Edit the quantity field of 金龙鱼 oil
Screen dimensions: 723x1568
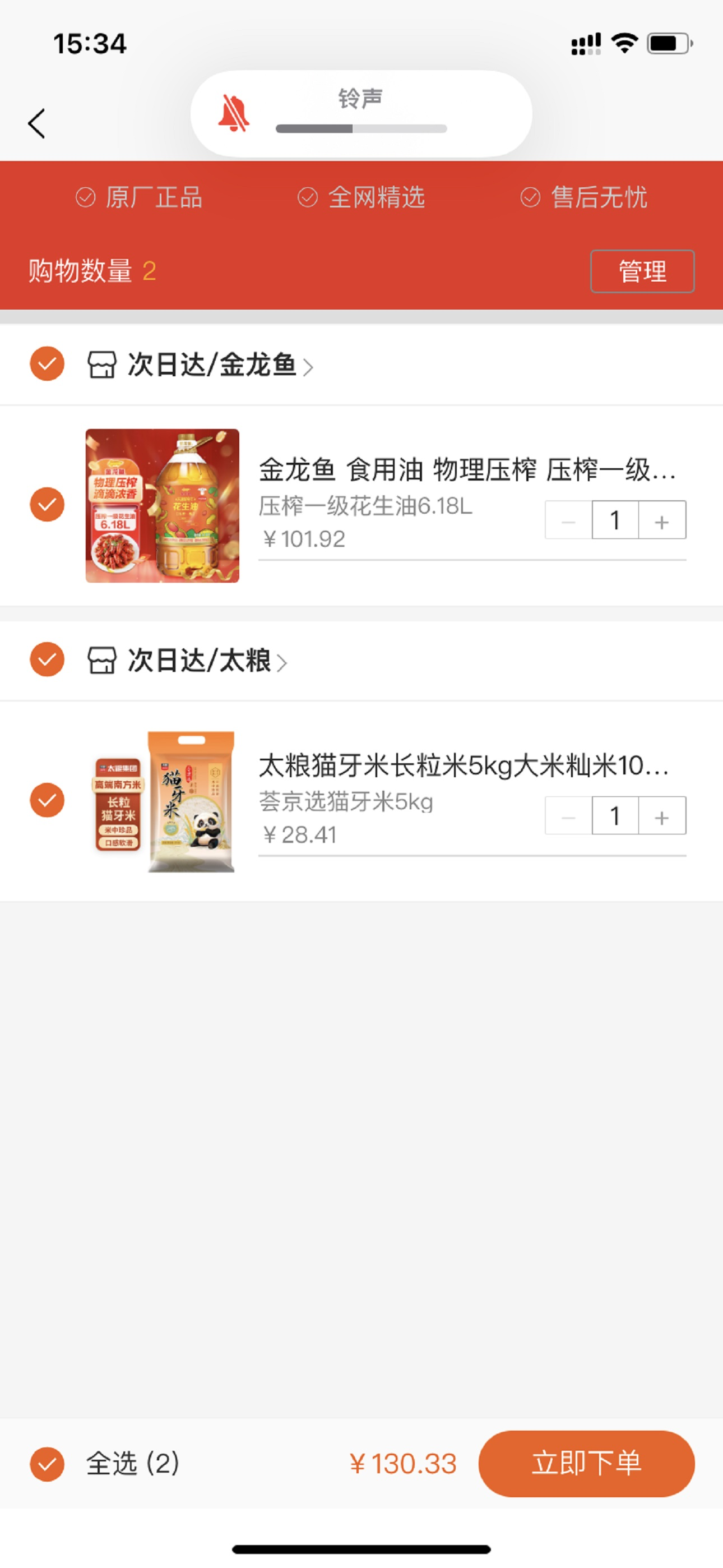point(615,520)
